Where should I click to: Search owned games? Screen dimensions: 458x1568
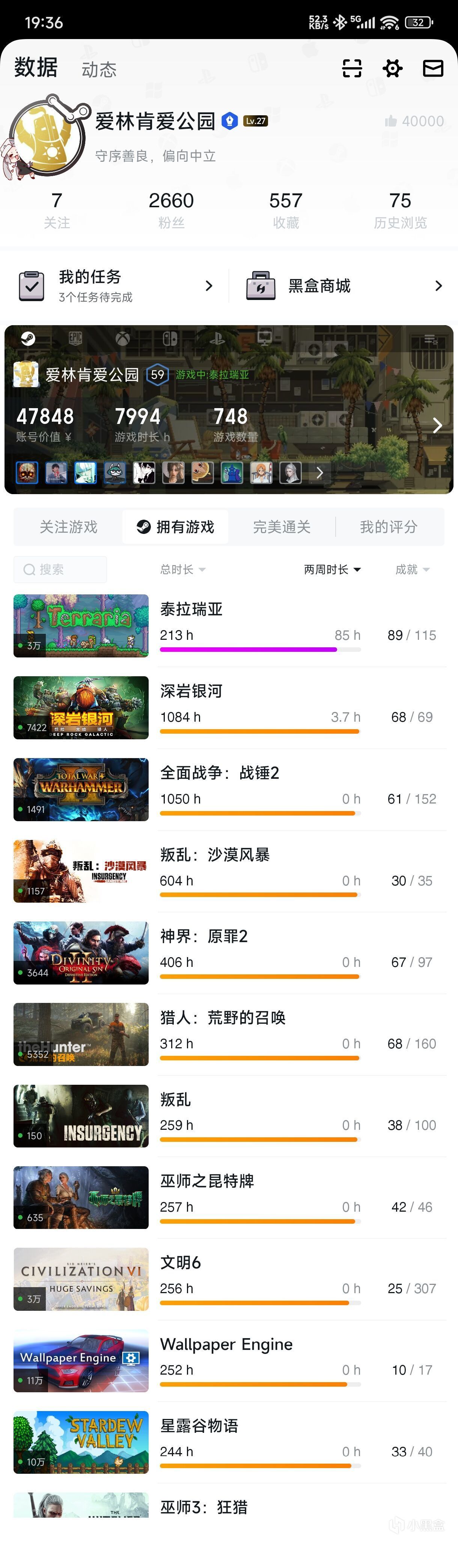[x=60, y=569]
